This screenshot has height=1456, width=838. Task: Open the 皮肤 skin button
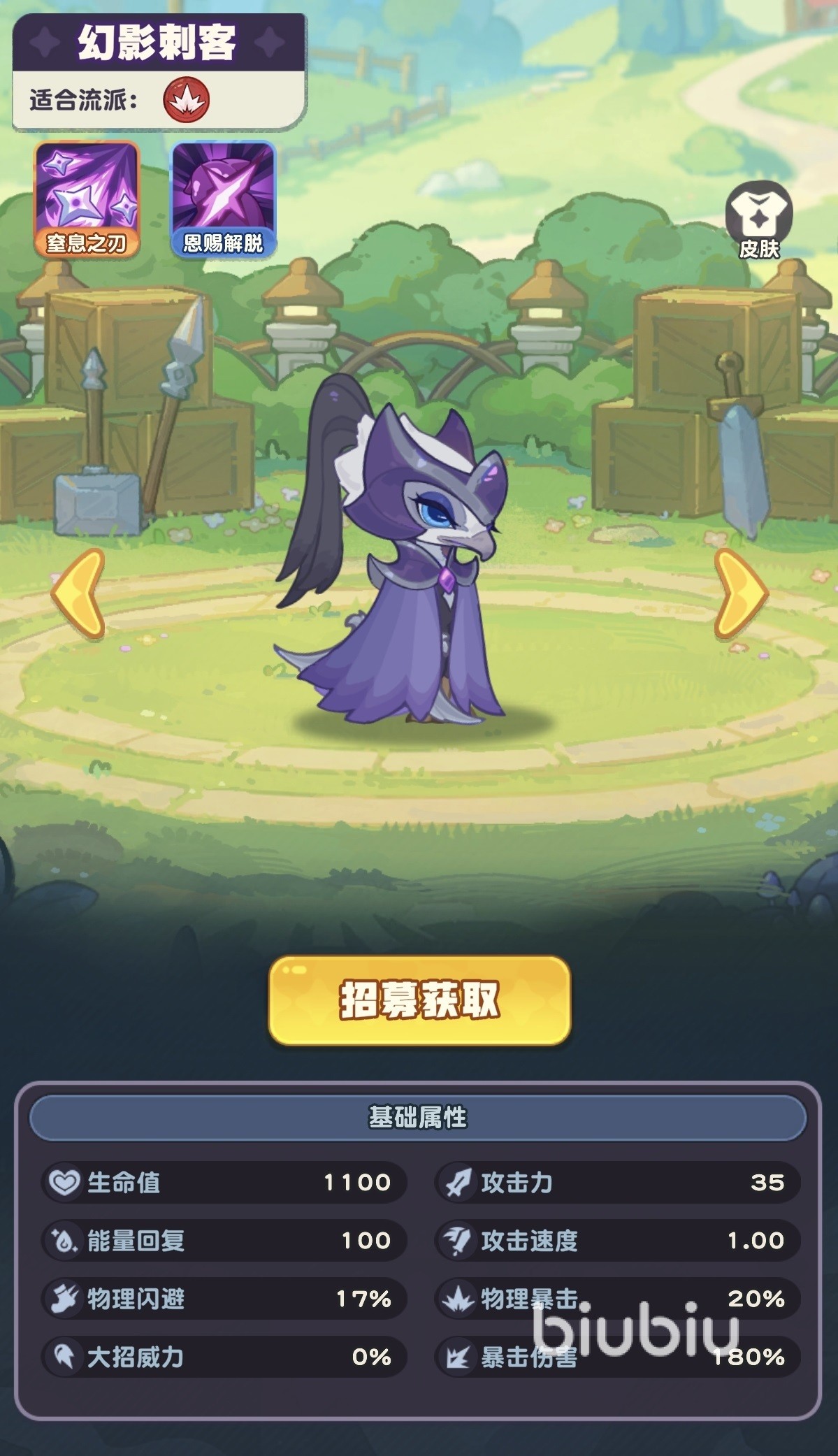(x=758, y=220)
